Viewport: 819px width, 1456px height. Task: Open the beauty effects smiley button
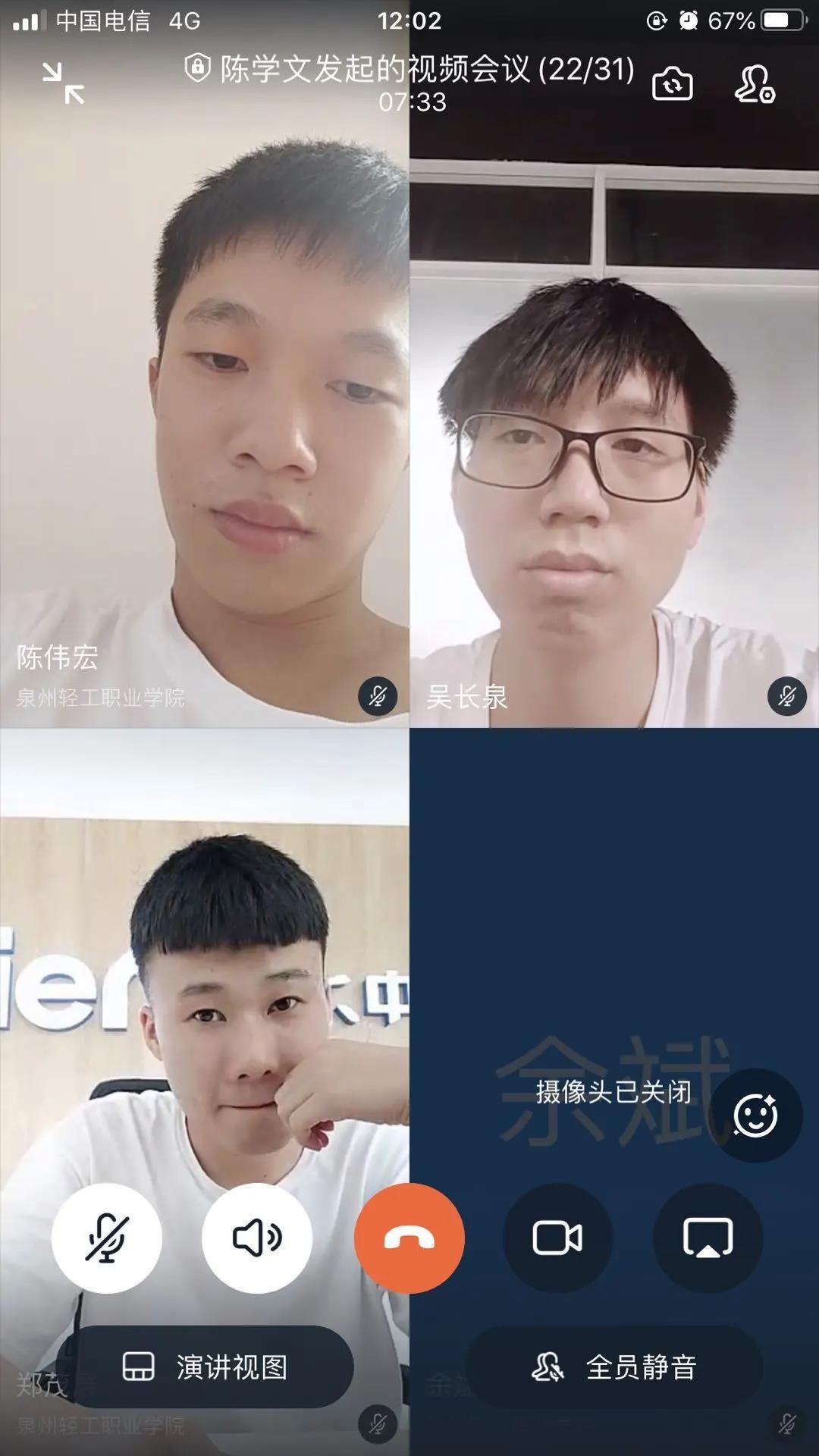tap(755, 1116)
